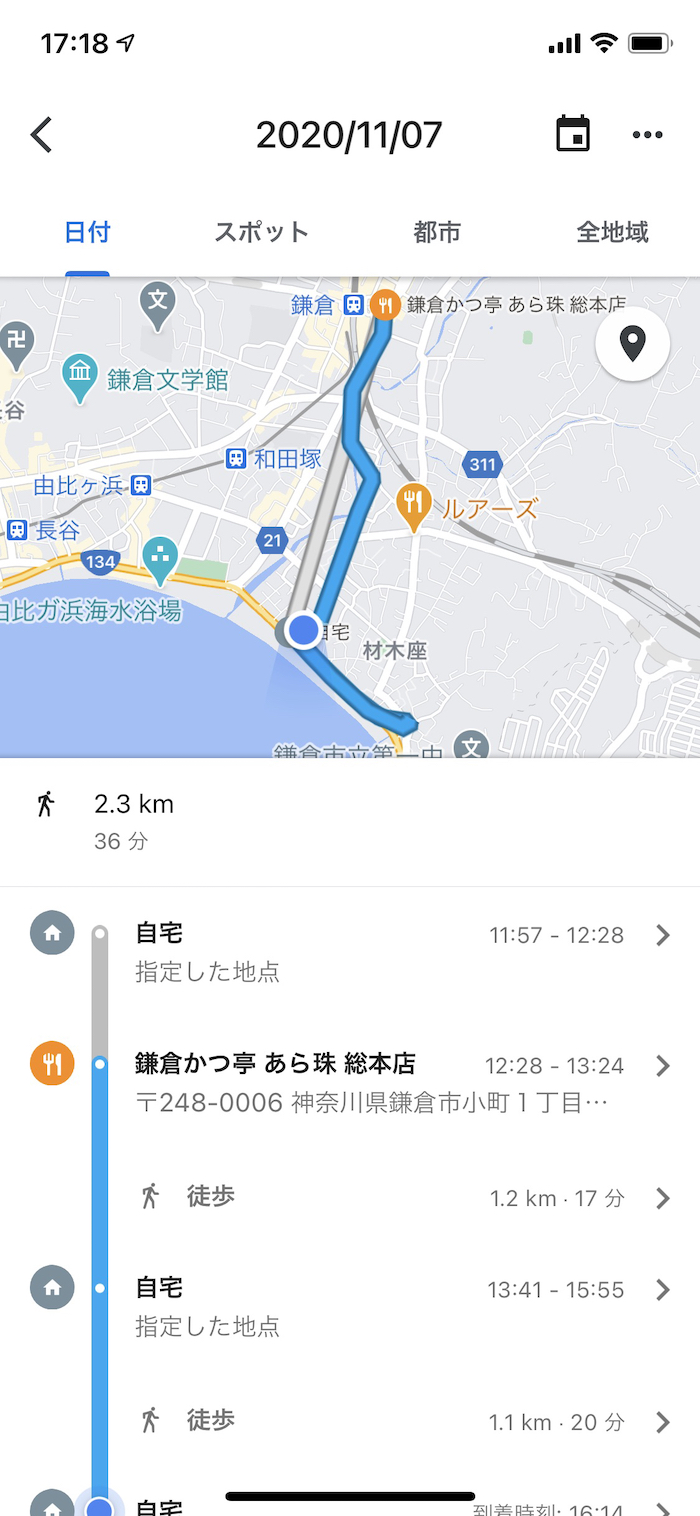Open the 徒歩 1.1 km · 20 分 segment

pos(350,1421)
